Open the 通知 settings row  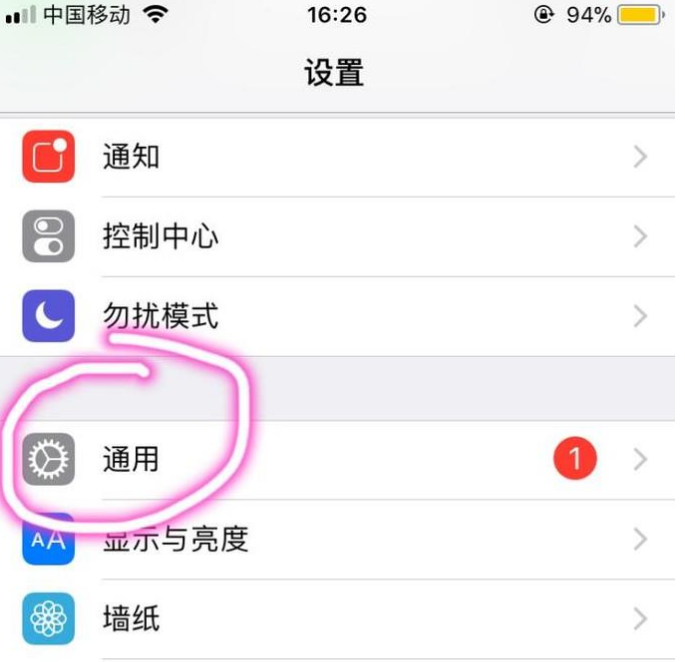point(340,157)
